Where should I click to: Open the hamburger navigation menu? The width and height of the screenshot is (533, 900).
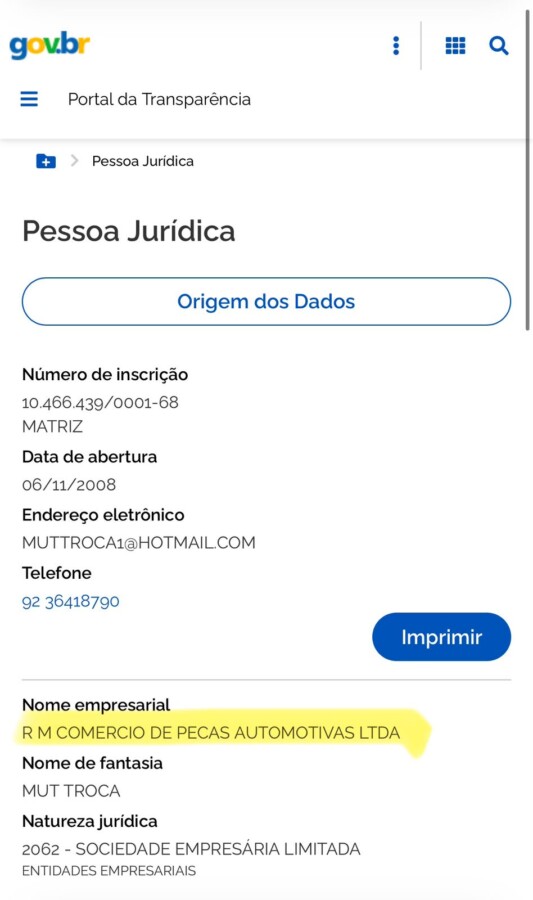[x=29, y=99]
